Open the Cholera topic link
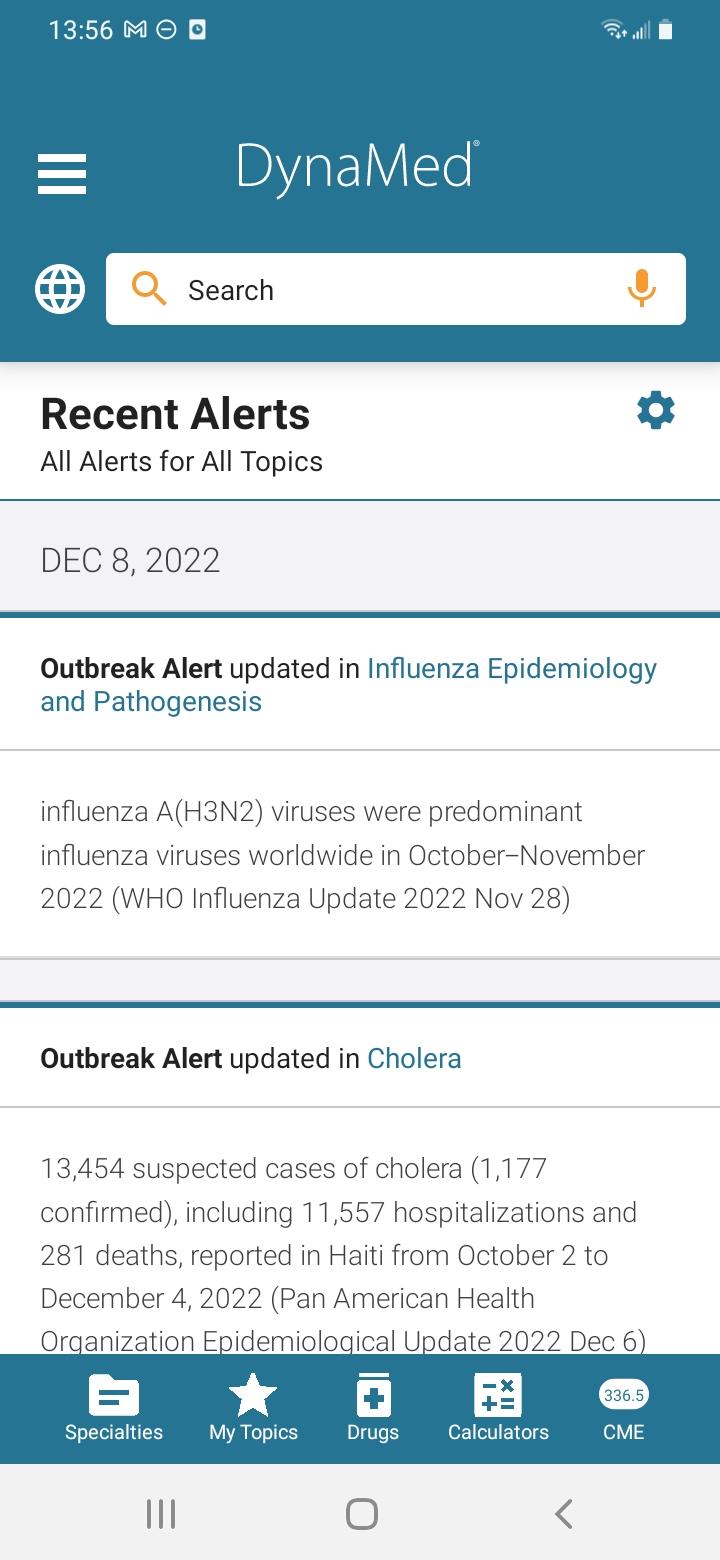 414,1058
